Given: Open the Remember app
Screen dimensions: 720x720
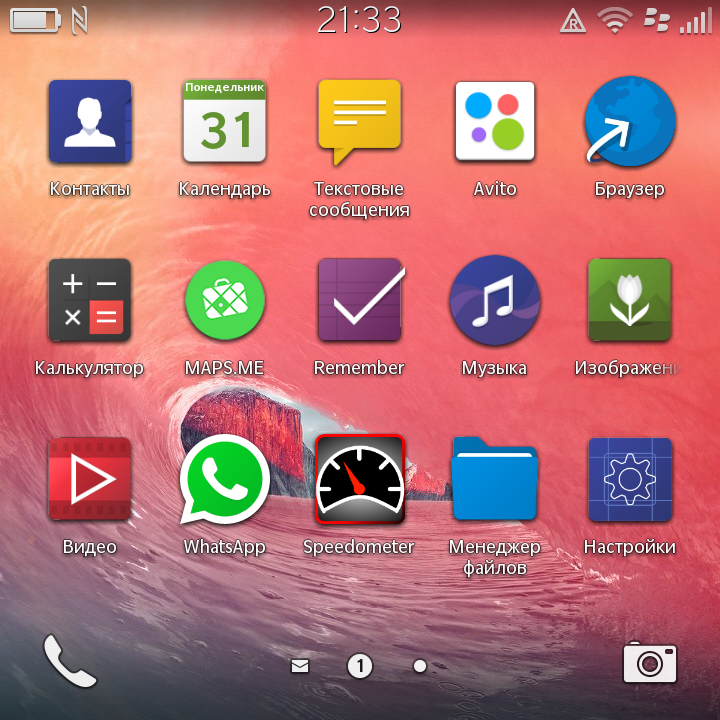Looking at the screenshot, I should (x=359, y=300).
